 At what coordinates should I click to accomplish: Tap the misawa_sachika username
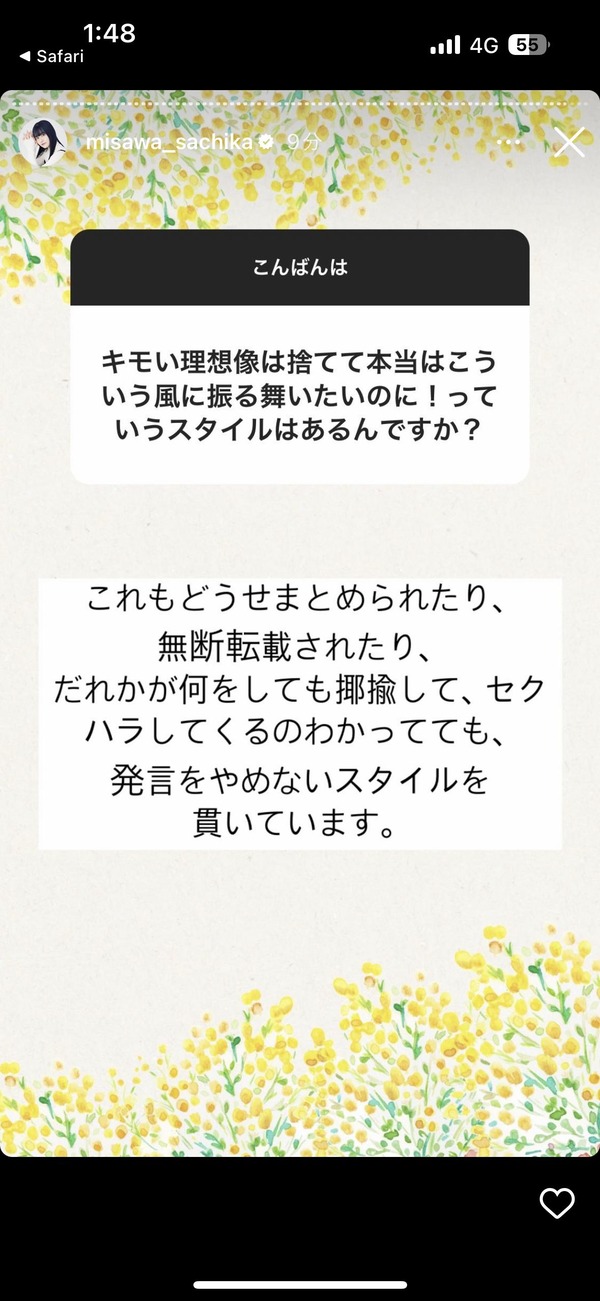pos(169,142)
